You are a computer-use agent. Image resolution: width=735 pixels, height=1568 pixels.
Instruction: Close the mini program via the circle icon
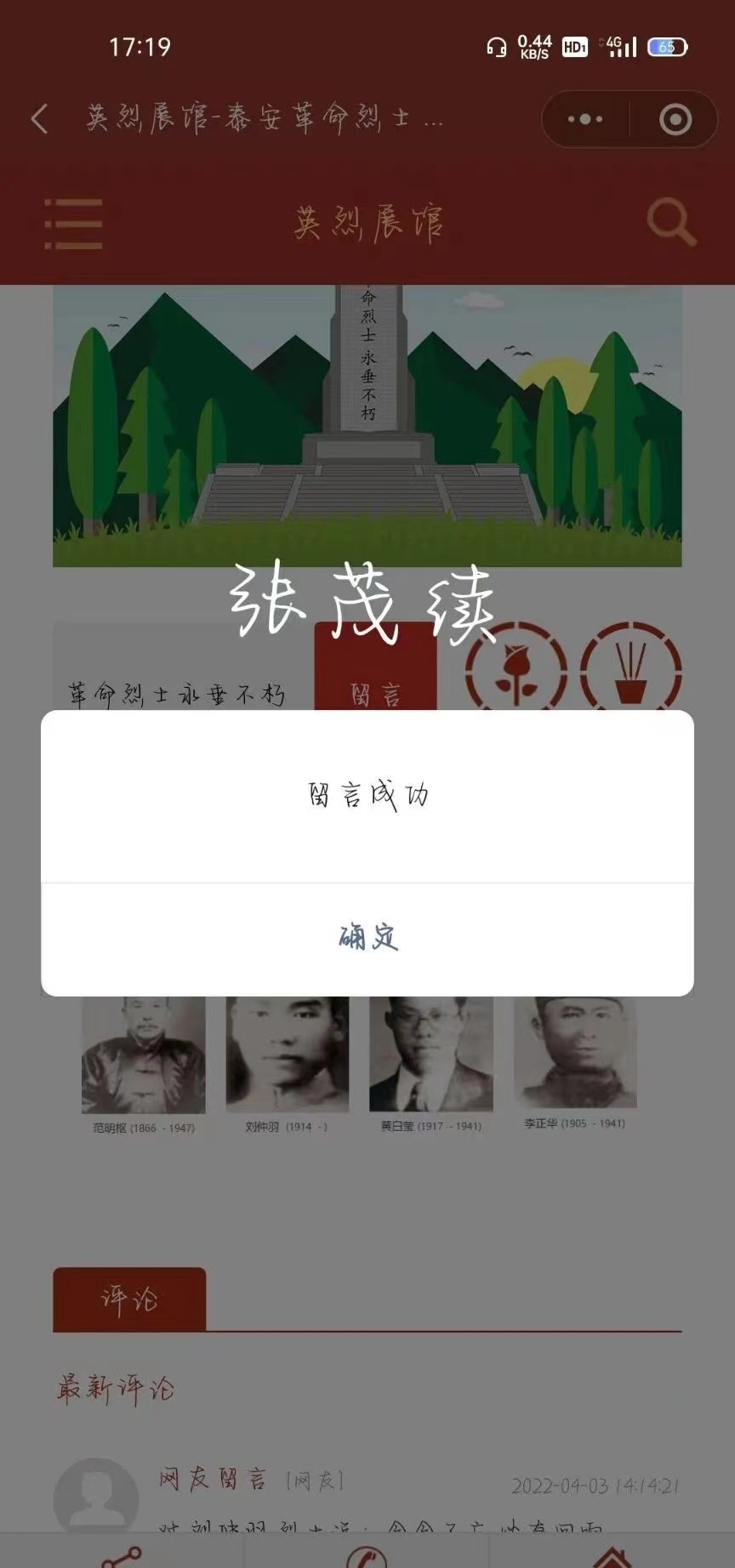click(675, 119)
